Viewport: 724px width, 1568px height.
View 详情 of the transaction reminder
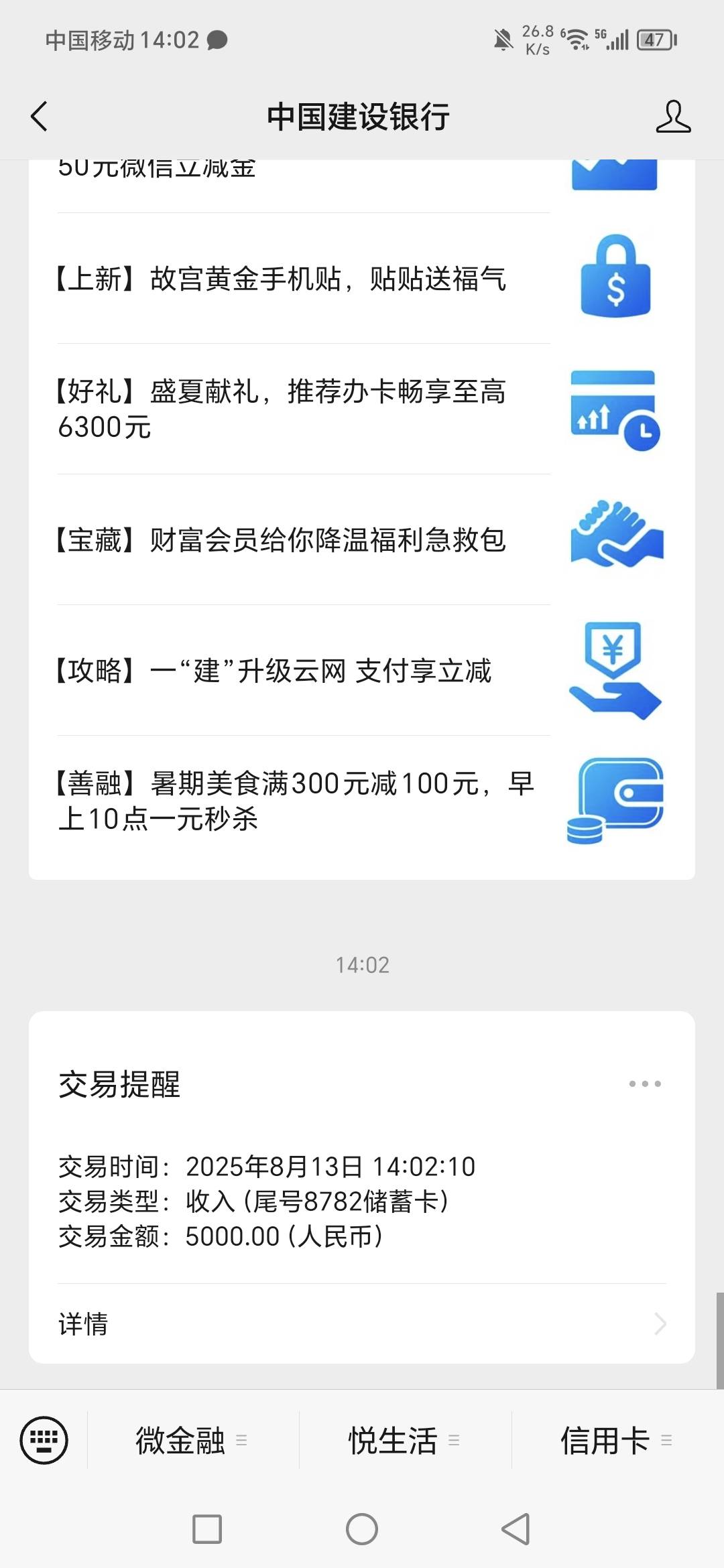[x=362, y=1323]
